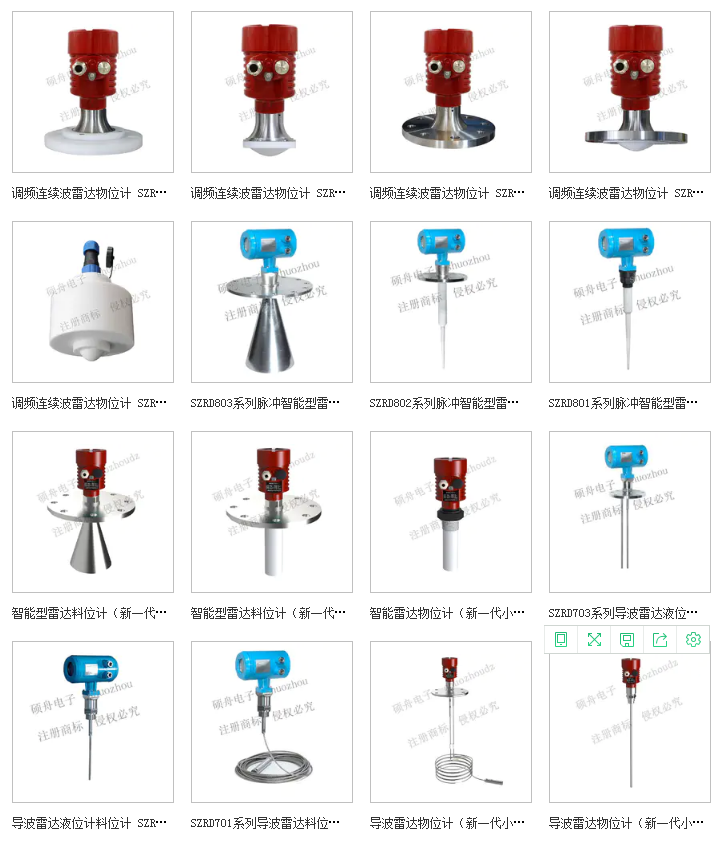This screenshot has height=847, width=721.
Task: View the SZRD701 guided wave radar product
Action: coord(272,722)
